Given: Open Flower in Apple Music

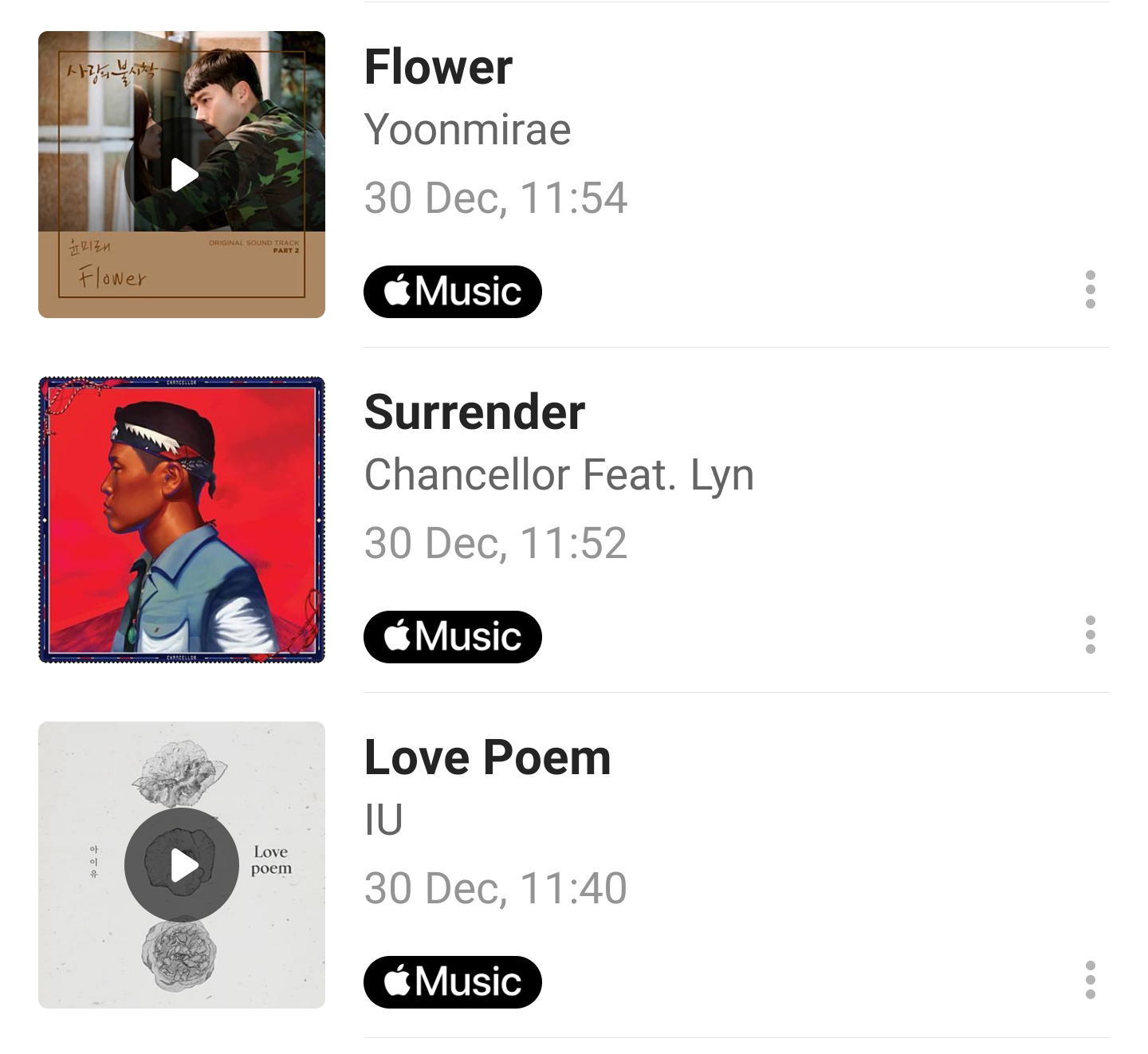Looking at the screenshot, I should pos(452,292).
